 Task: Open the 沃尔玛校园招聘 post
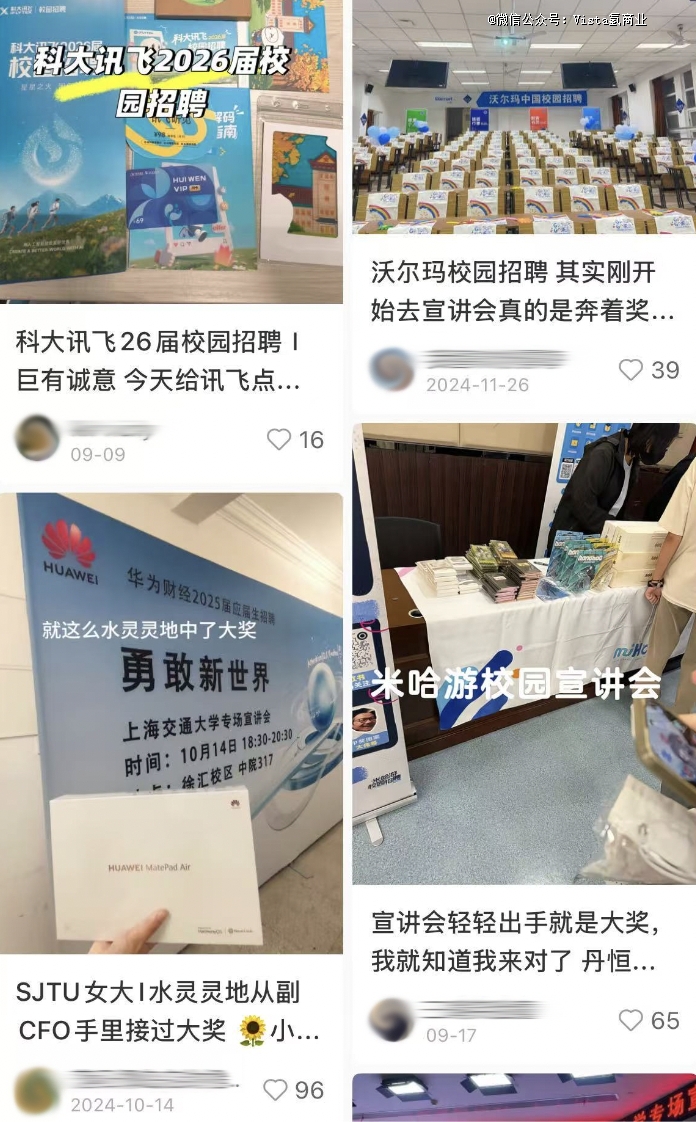(523, 120)
